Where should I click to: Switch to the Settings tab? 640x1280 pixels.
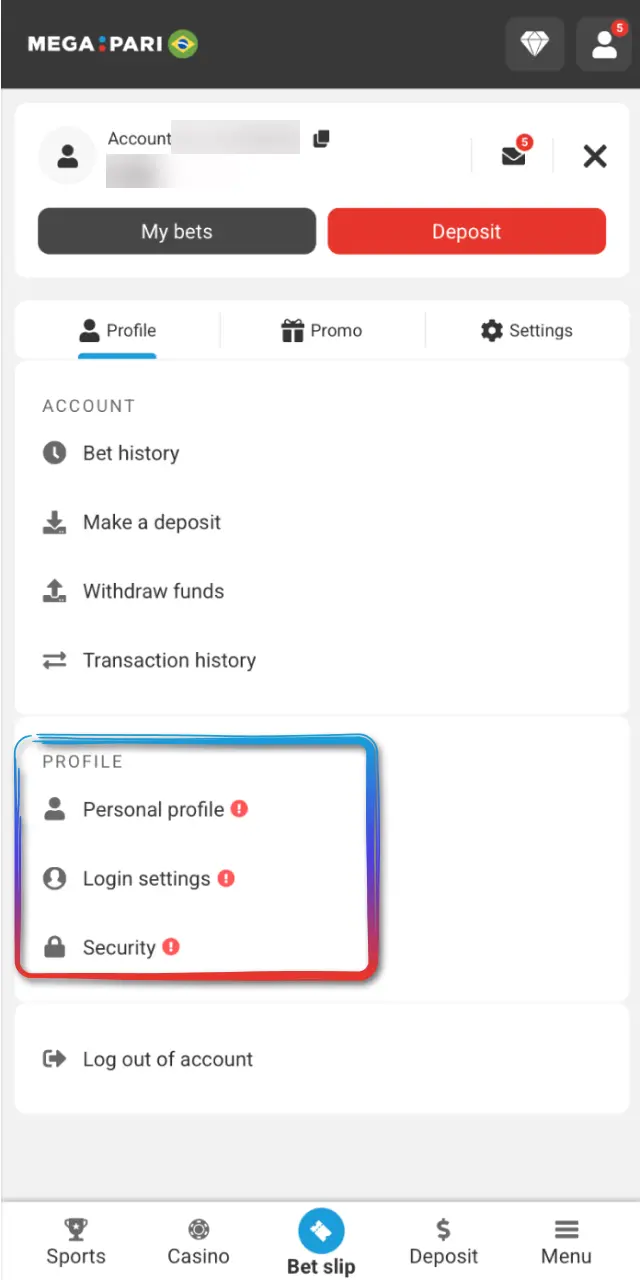(527, 330)
